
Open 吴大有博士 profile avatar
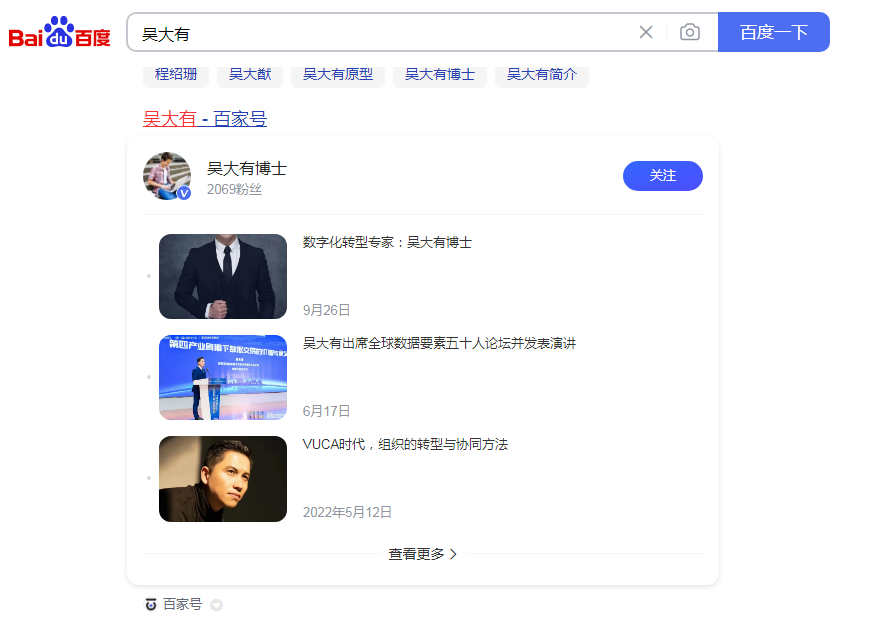click(x=167, y=176)
